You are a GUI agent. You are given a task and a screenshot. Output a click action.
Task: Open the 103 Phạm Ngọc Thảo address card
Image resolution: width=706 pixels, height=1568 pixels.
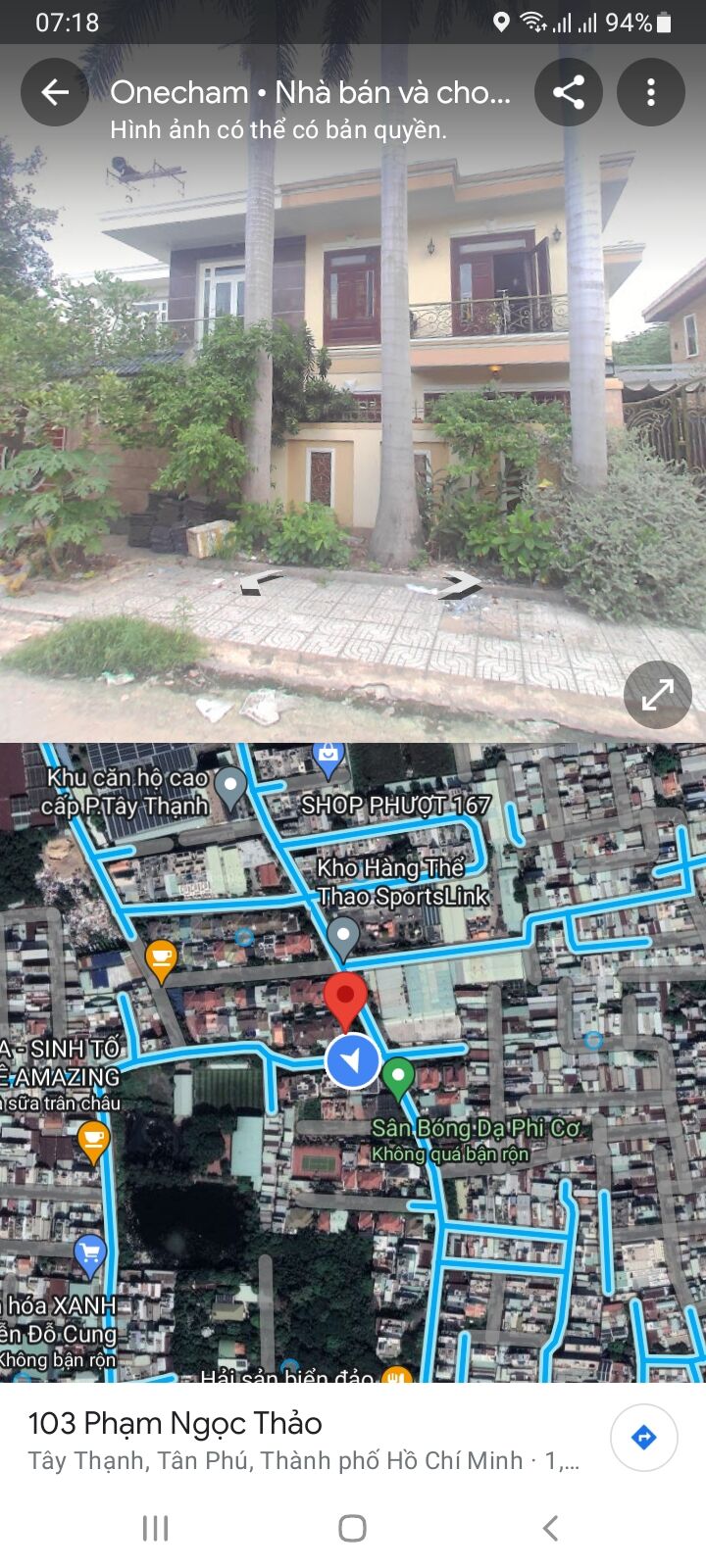[x=294, y=1439]
